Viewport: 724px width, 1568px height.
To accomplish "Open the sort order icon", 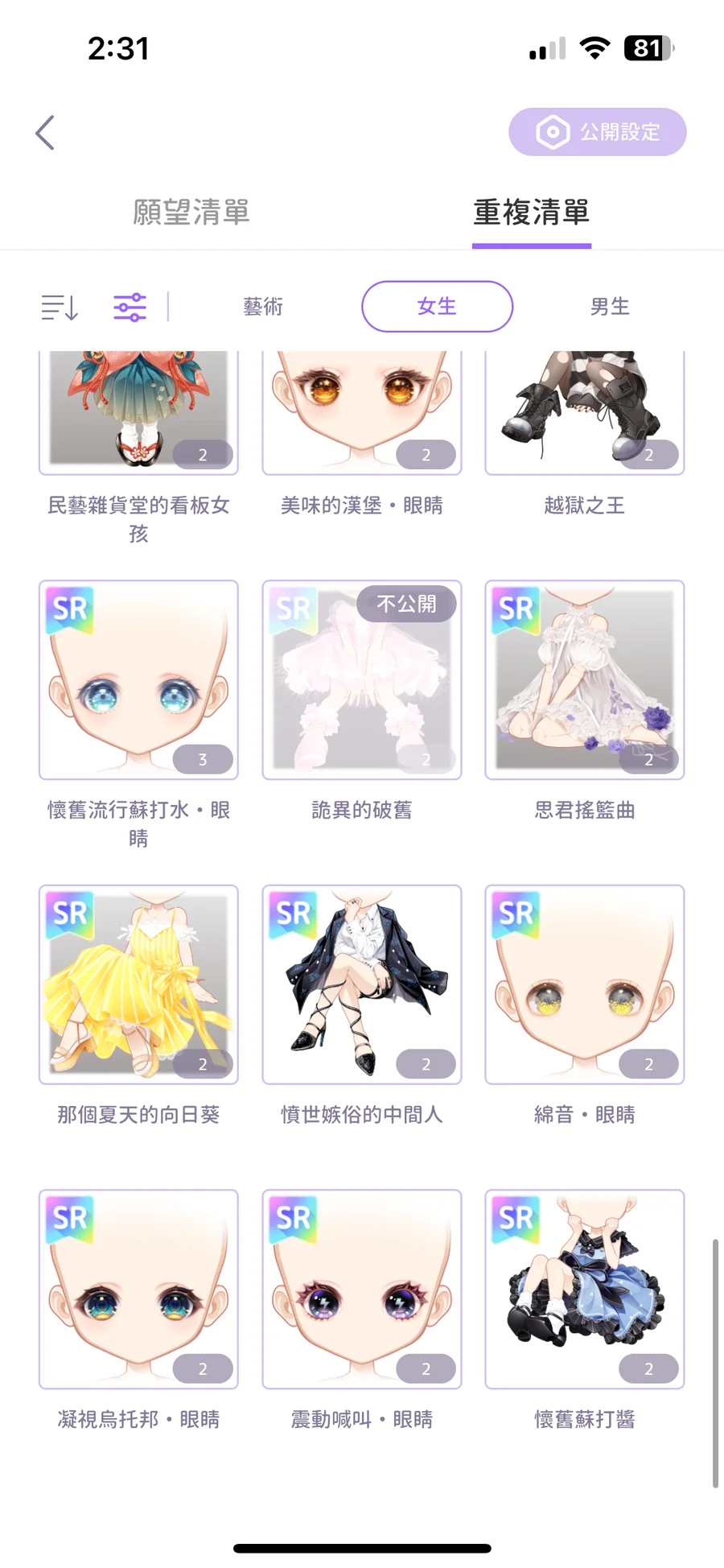I will pos(60,307).
